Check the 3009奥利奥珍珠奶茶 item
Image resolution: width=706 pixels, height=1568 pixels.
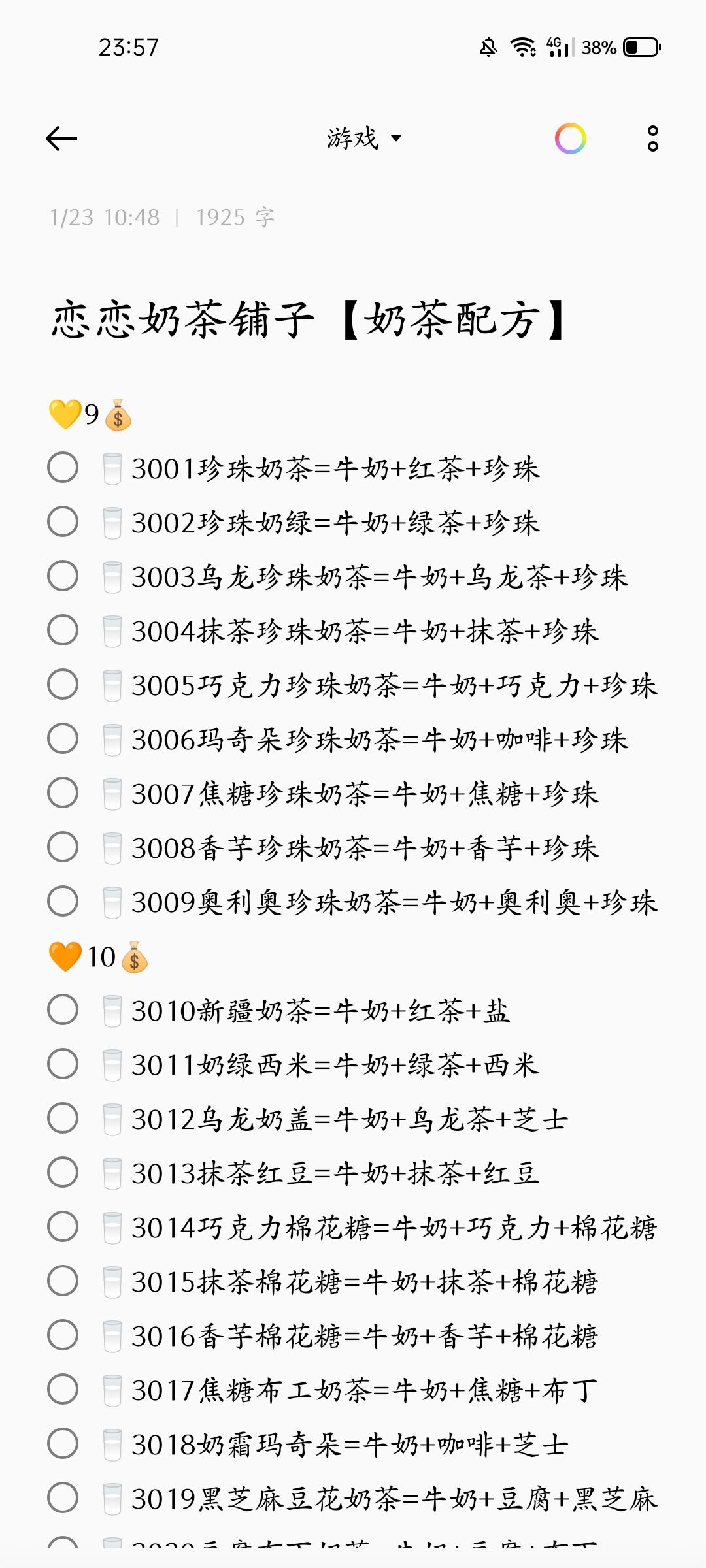pos(63,902)
